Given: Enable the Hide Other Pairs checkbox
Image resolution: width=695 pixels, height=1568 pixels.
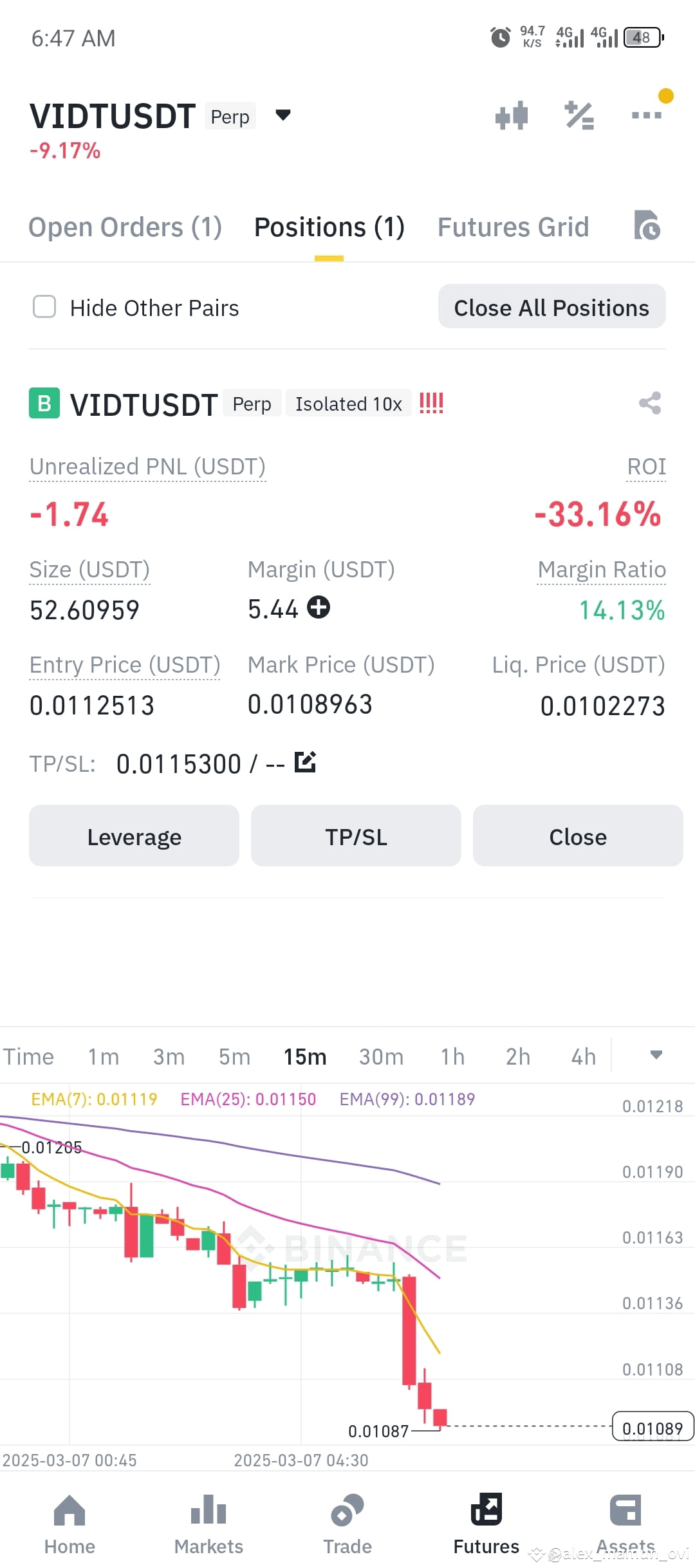Looking at the screenshot, I should (x=44, y=307).
